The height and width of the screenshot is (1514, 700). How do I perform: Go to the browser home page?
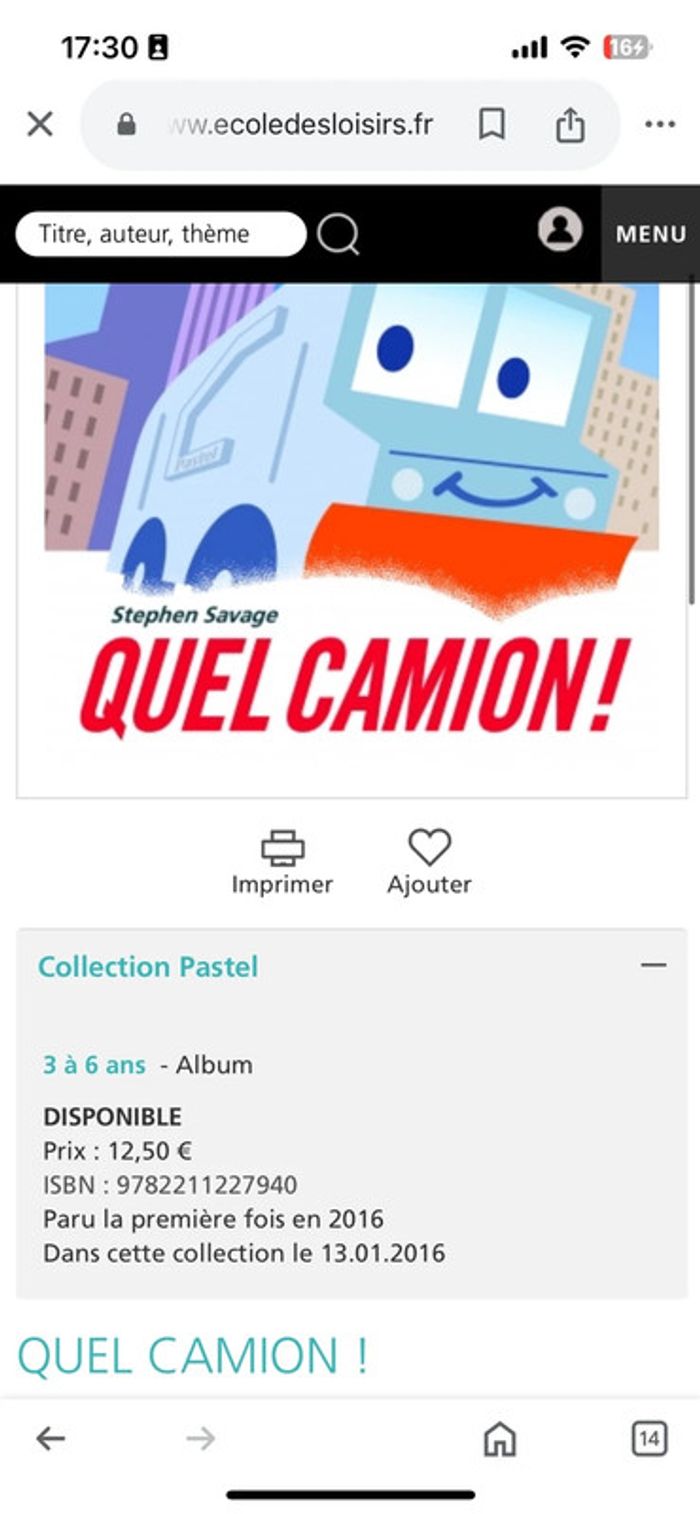tap(499, 1439)
